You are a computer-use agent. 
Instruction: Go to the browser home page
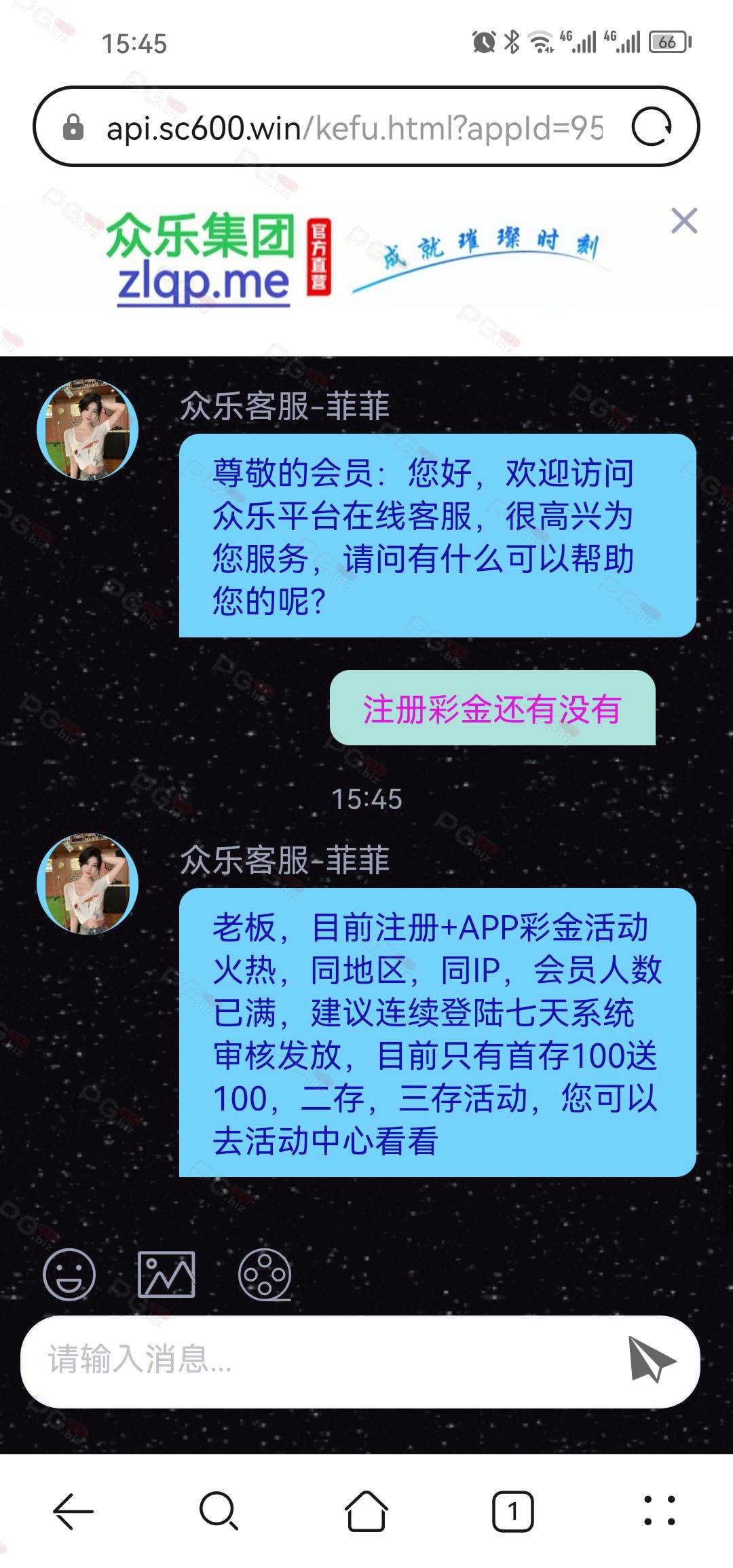coord(366,1512)
